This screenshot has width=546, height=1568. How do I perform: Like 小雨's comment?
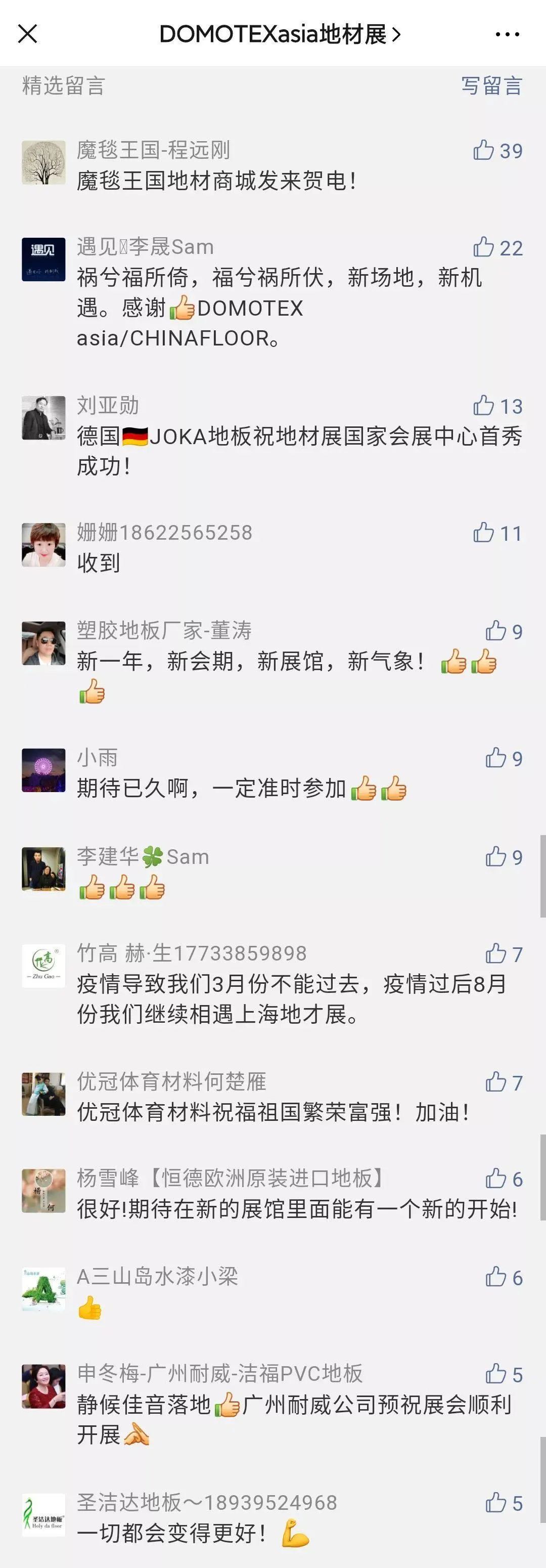pos(496,758)
